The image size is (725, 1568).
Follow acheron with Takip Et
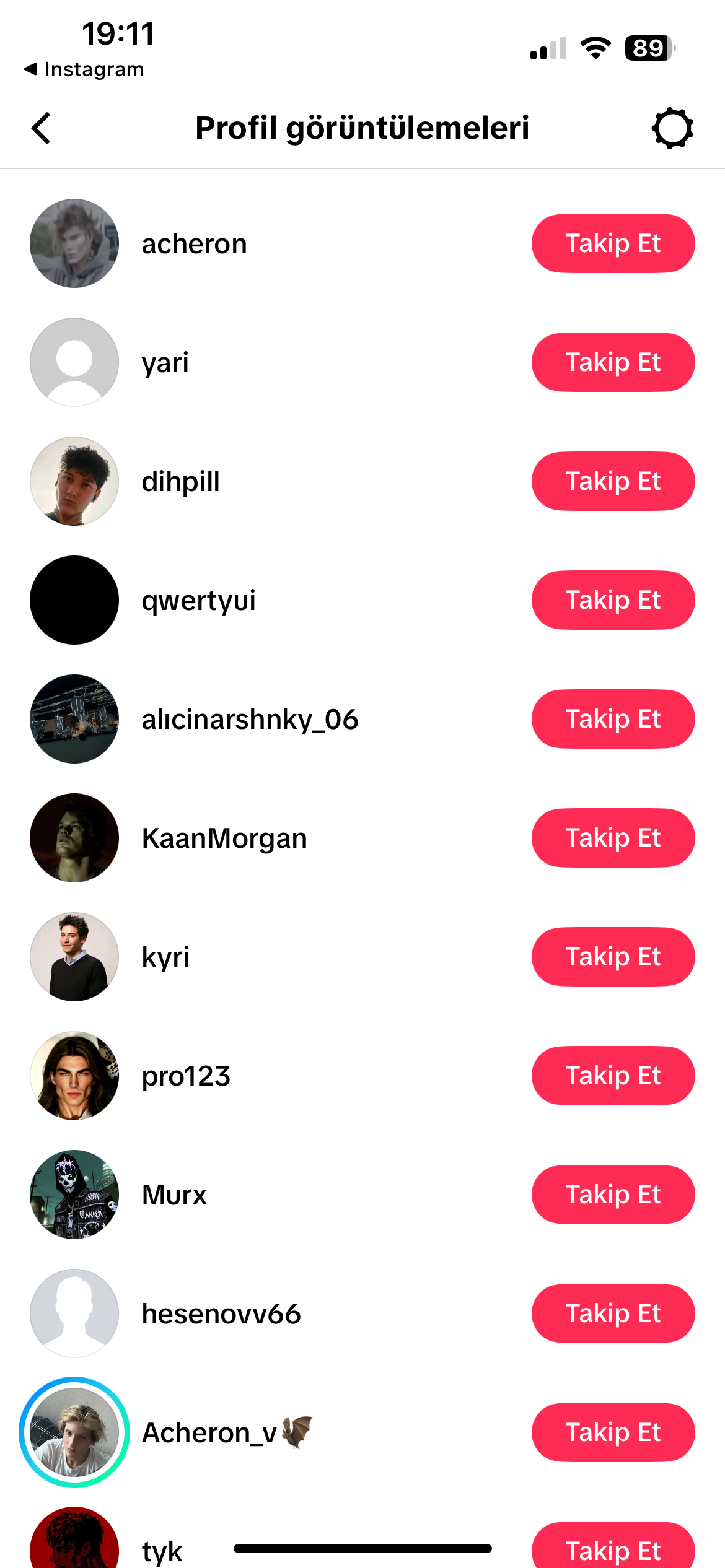[x=613, y=243]
